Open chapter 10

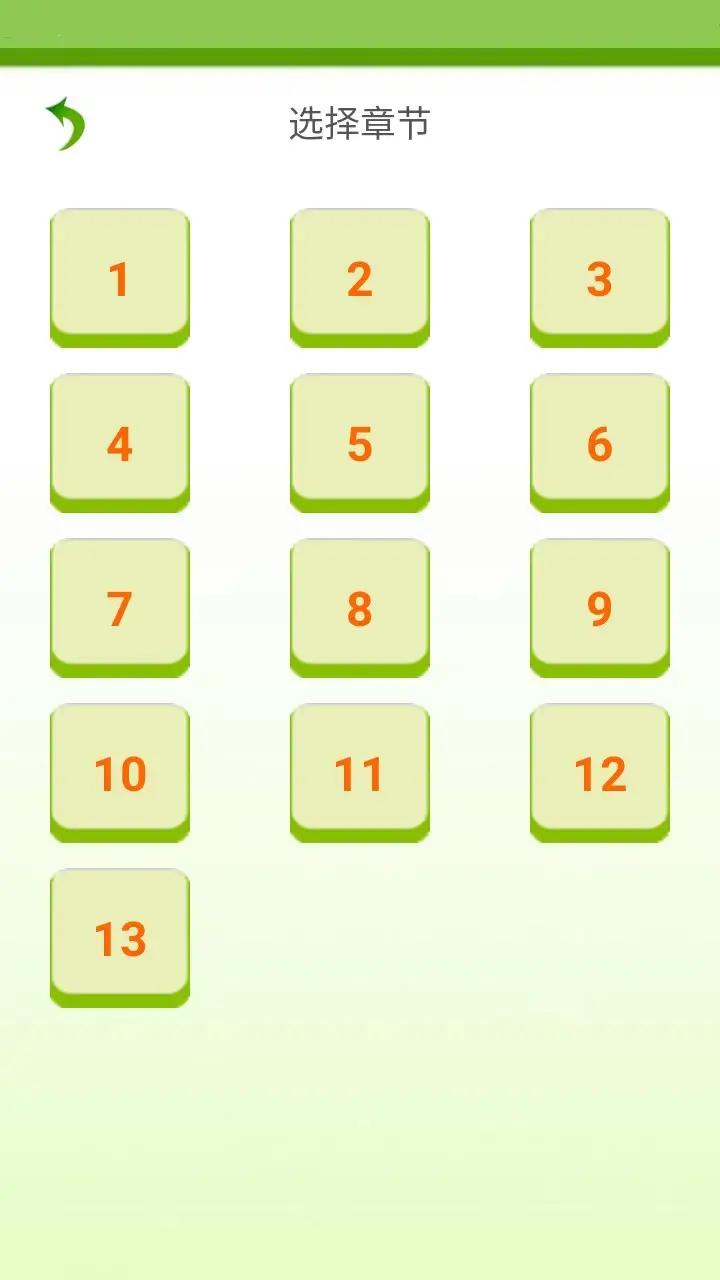pyautogui.click(x=120, y=773)
